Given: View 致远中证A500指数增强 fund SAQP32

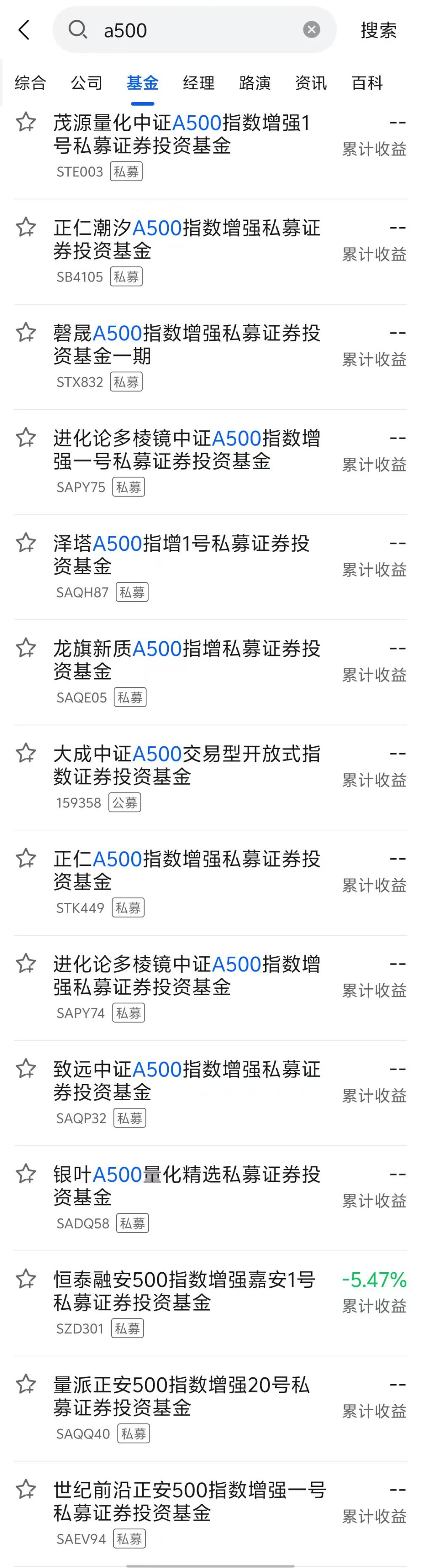Looking at the screenshot, I should tap(187, 1080).
